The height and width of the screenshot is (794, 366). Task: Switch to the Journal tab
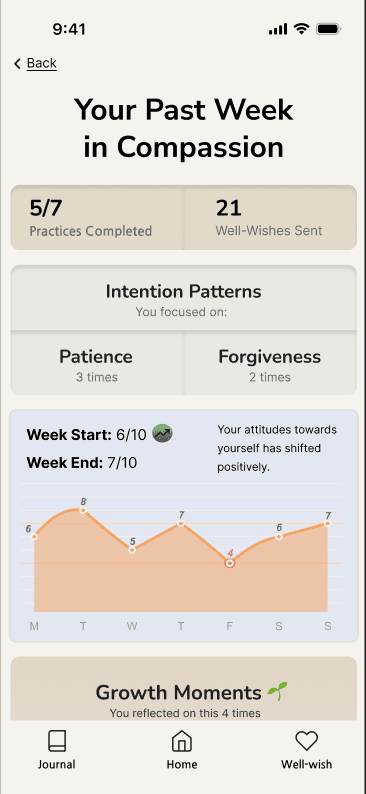point(57,750)
